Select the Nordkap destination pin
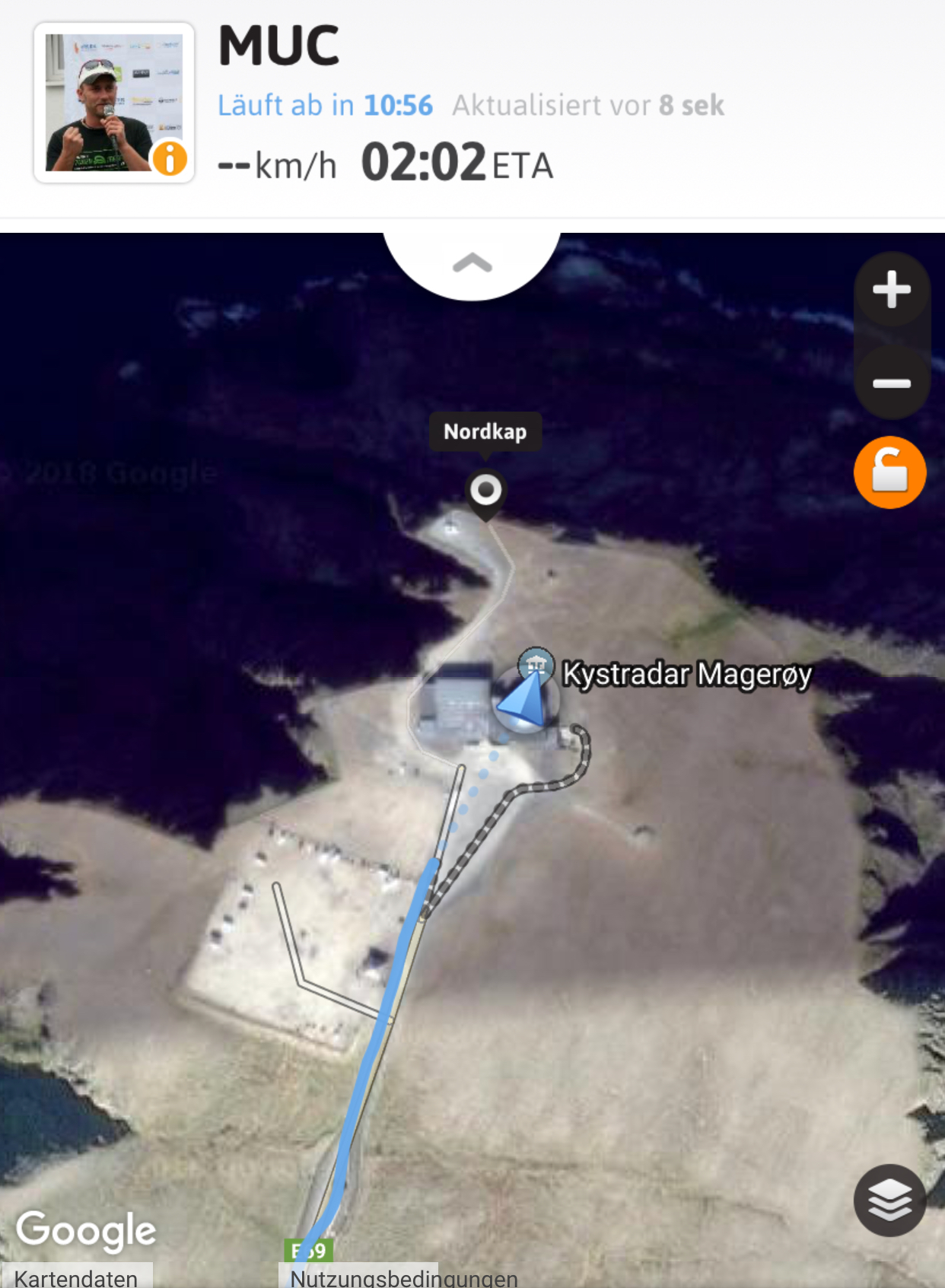The height and width of the screenshot is (1288, 945). coord(485,491)
